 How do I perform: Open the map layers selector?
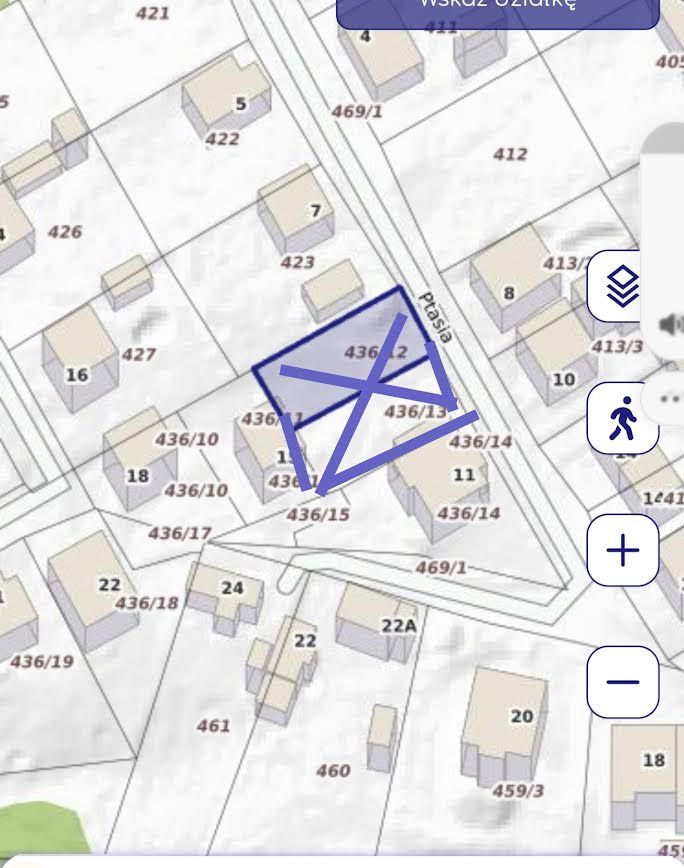tap(622, 287)
